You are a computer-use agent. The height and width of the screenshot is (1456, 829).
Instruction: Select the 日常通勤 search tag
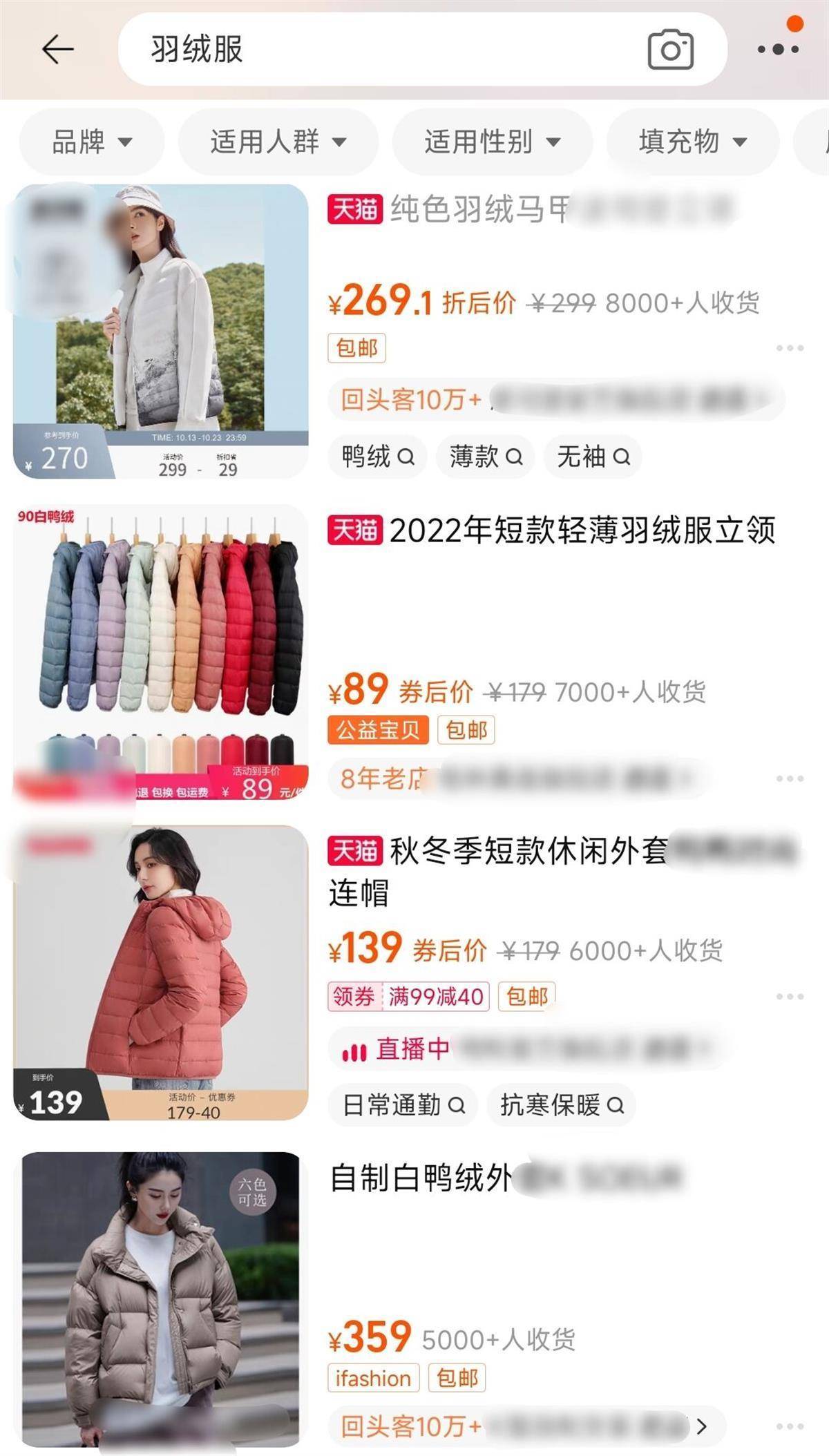point(403,1105)
